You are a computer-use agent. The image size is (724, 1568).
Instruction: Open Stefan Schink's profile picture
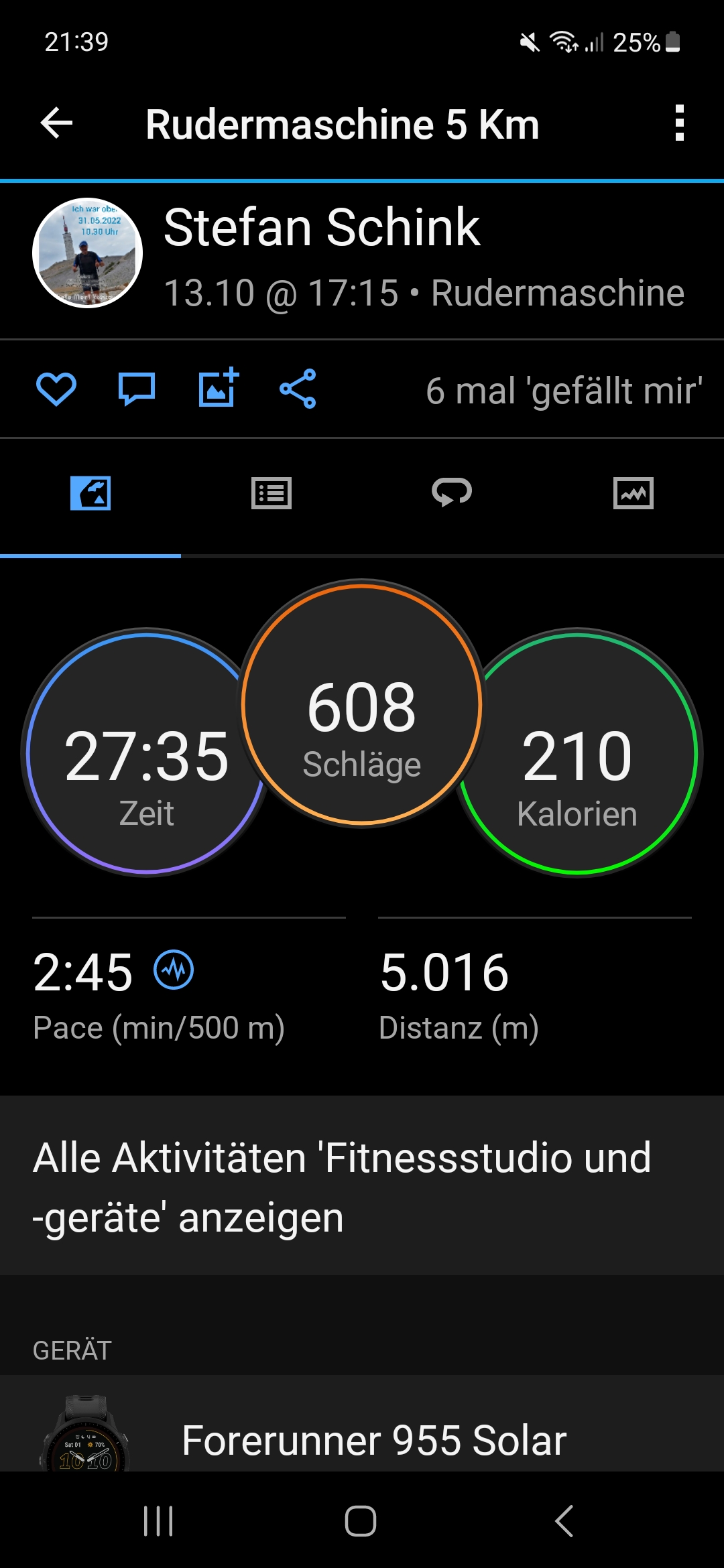point(88,253)
